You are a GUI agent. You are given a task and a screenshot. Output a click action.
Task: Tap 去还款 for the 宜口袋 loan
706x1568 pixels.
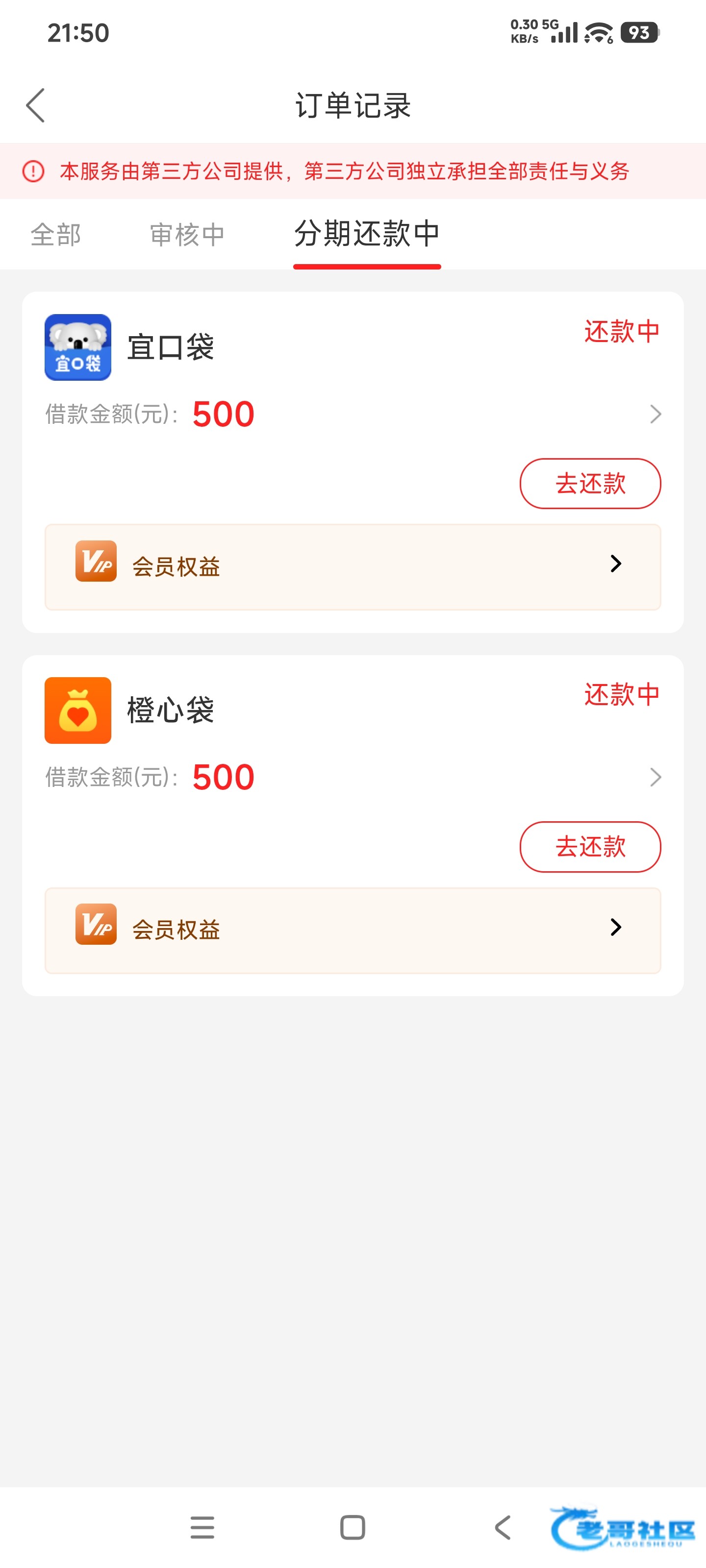point(590,483)
